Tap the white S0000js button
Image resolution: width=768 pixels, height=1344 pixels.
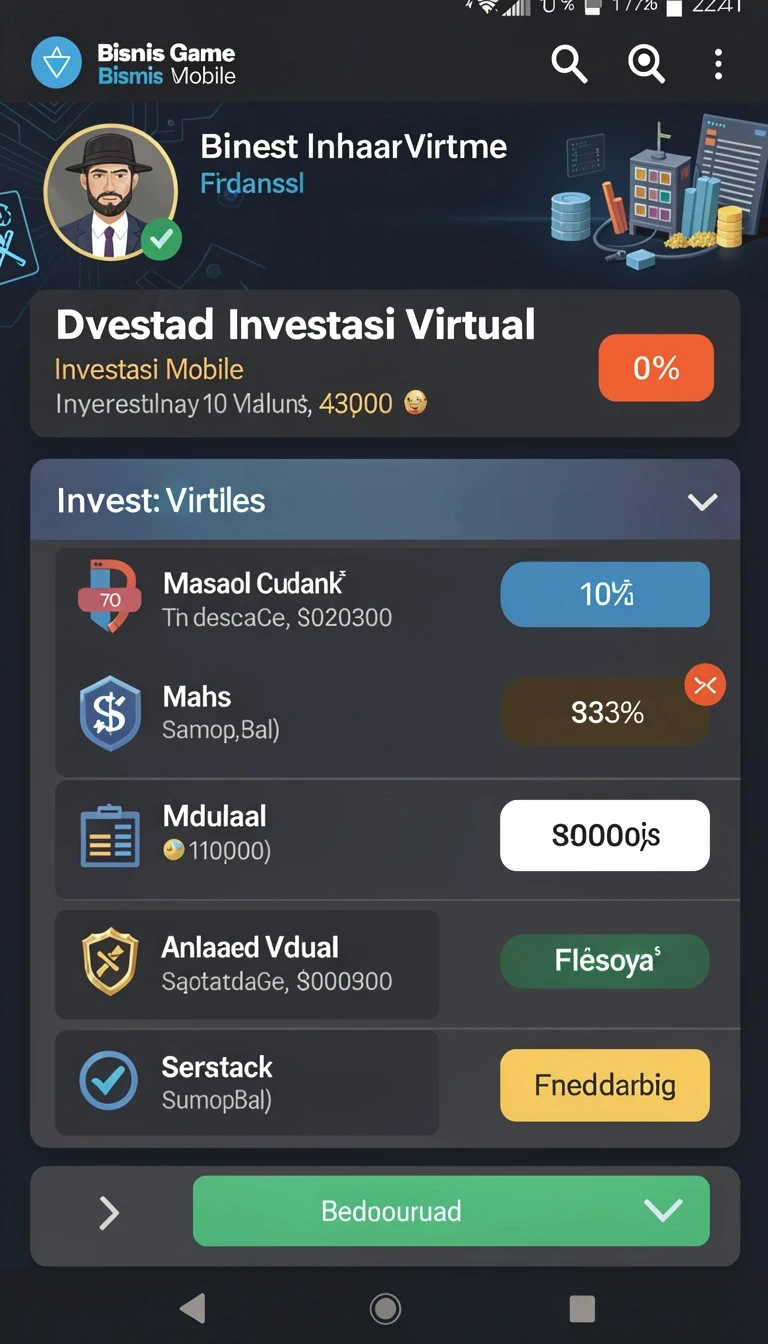point(605,835)
